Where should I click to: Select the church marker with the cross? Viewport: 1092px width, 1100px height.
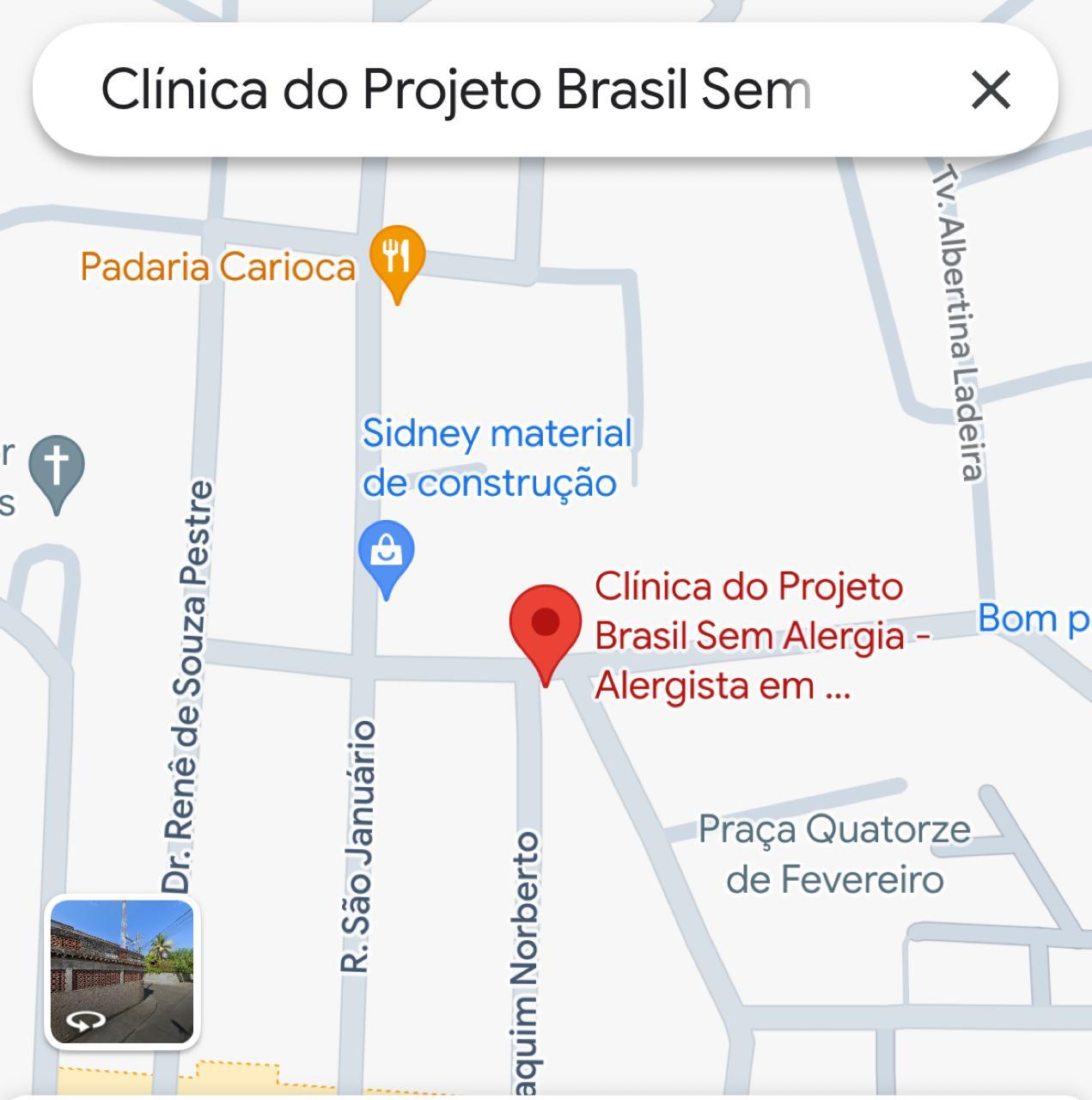pyautogui.click(x=56, y=468)
